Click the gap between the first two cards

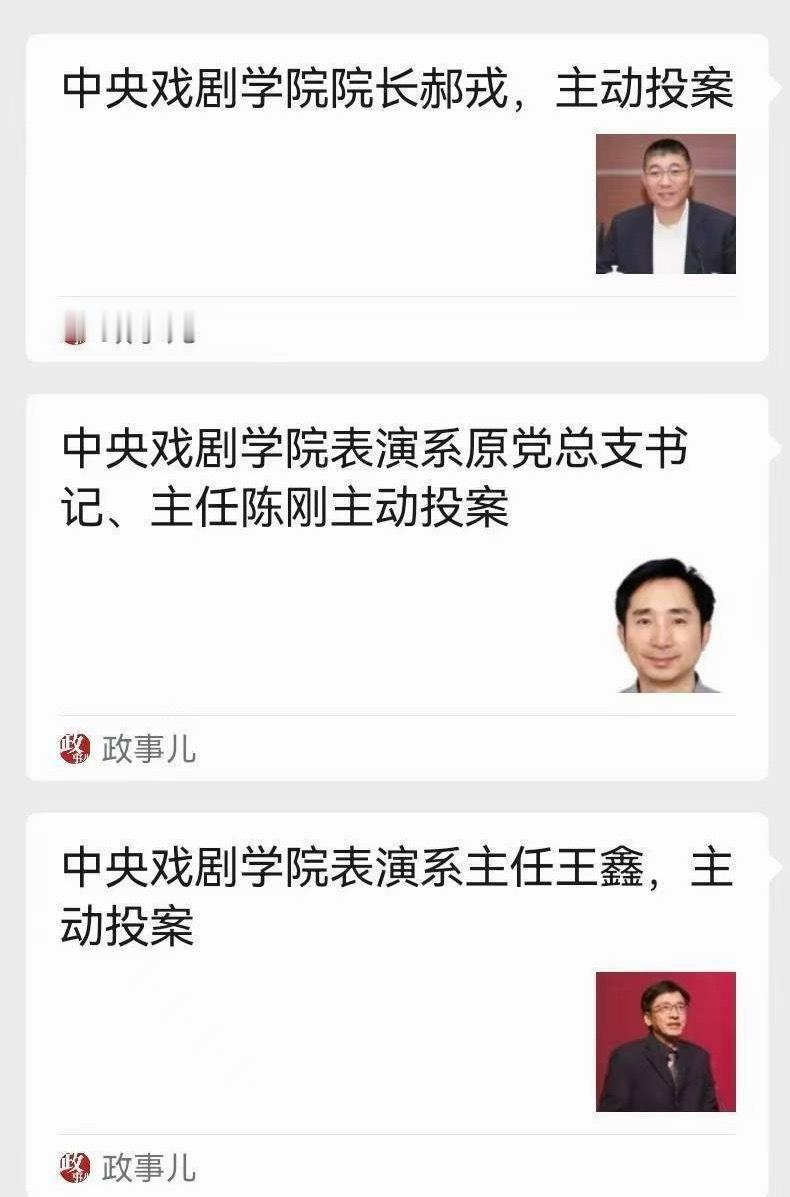395,375
